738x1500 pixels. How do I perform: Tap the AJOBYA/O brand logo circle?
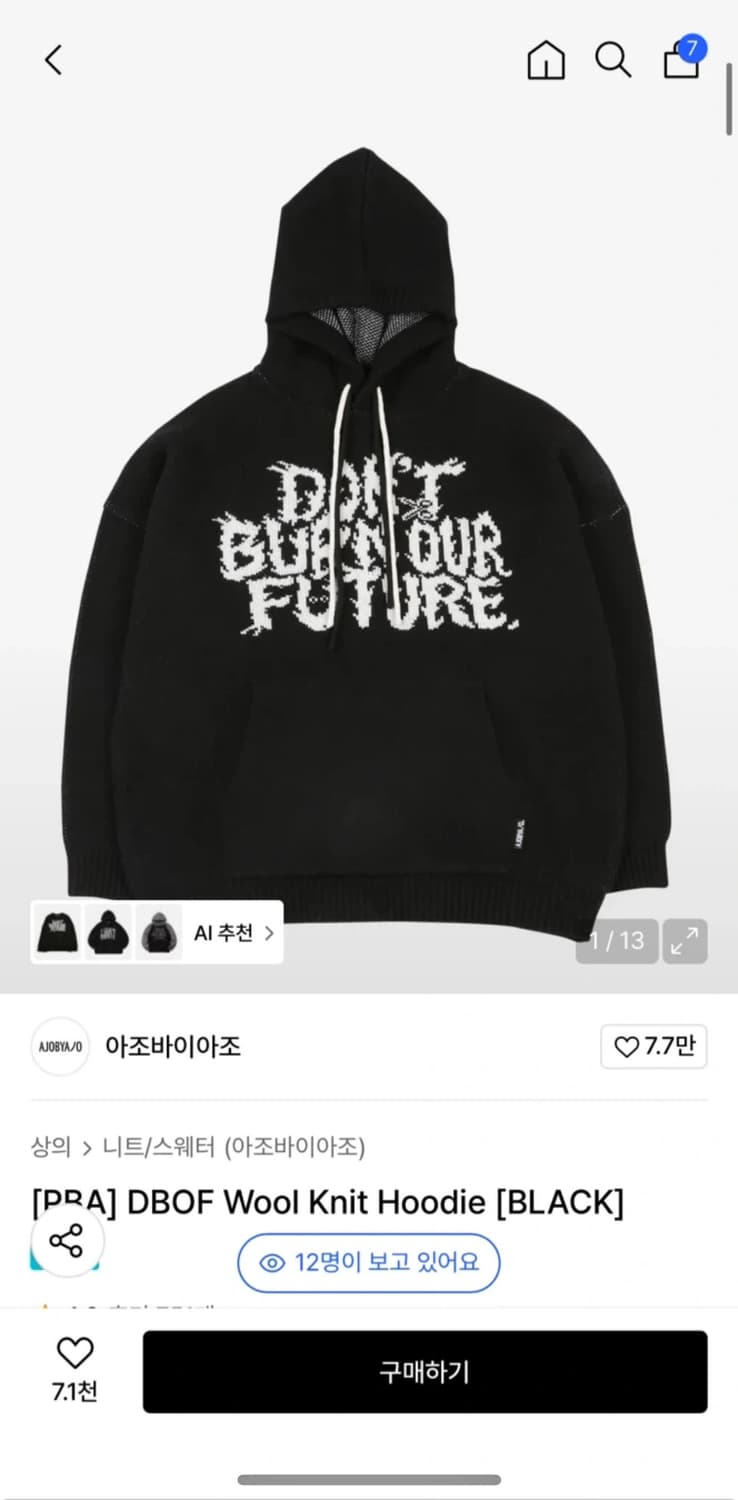60,1046
